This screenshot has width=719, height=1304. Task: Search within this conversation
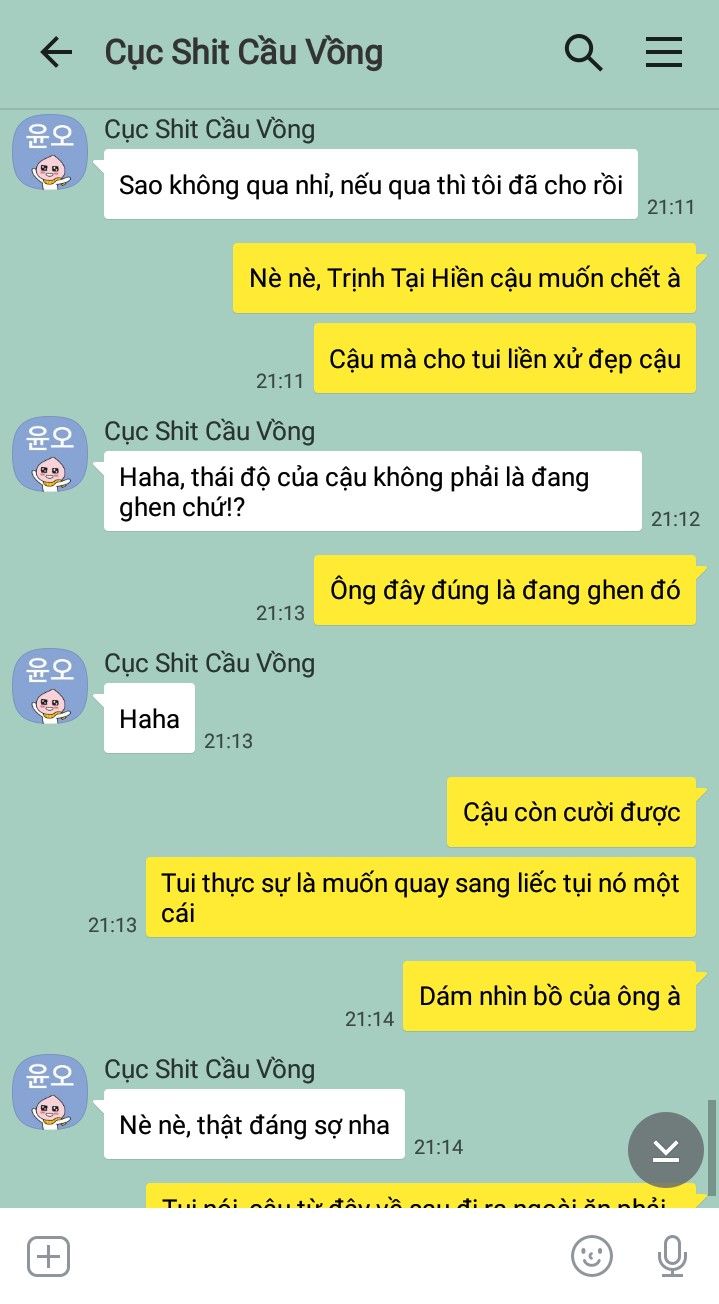pyautogui.click(x=583, y=53)
